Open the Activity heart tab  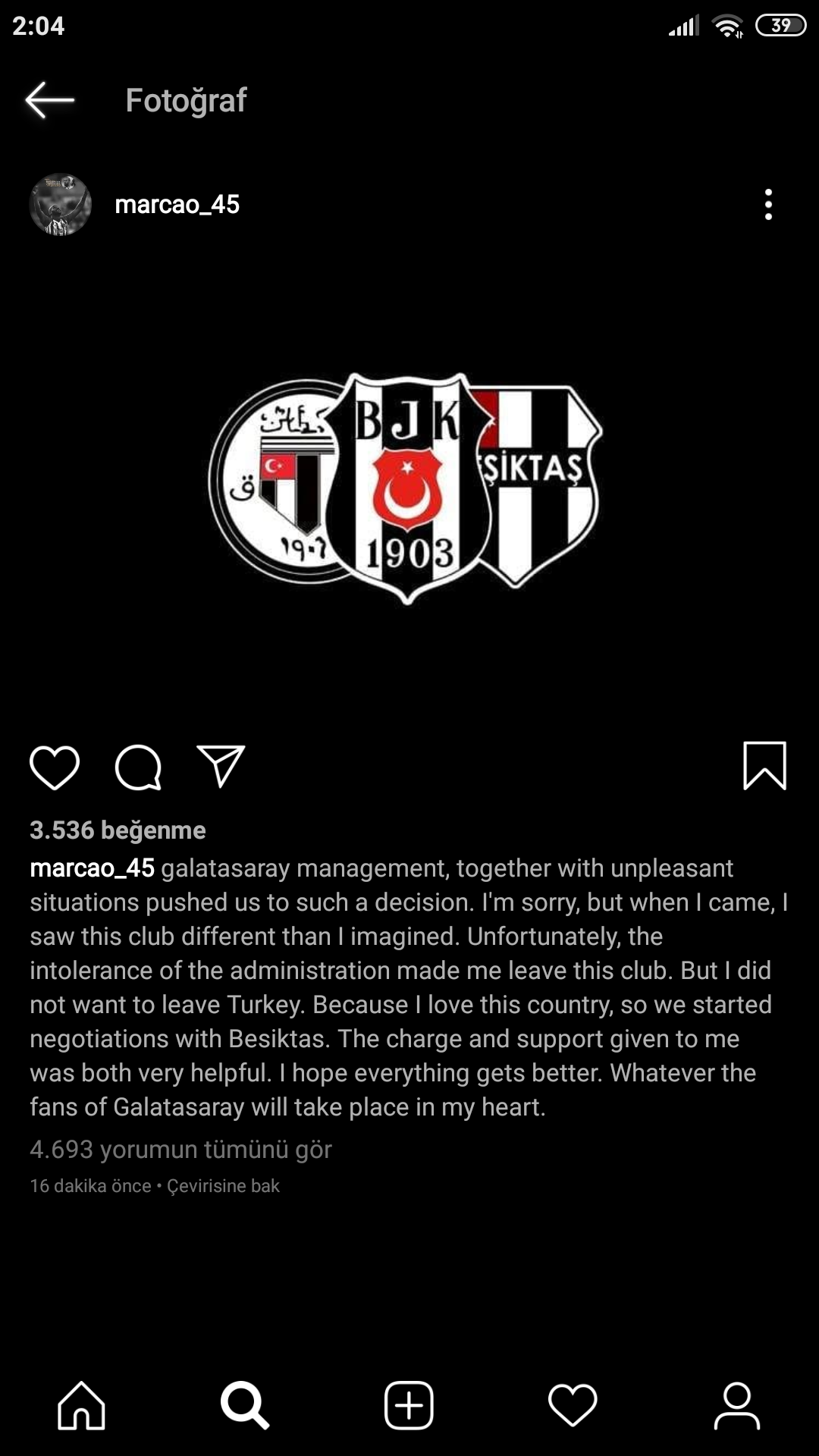coord(573,1405)
